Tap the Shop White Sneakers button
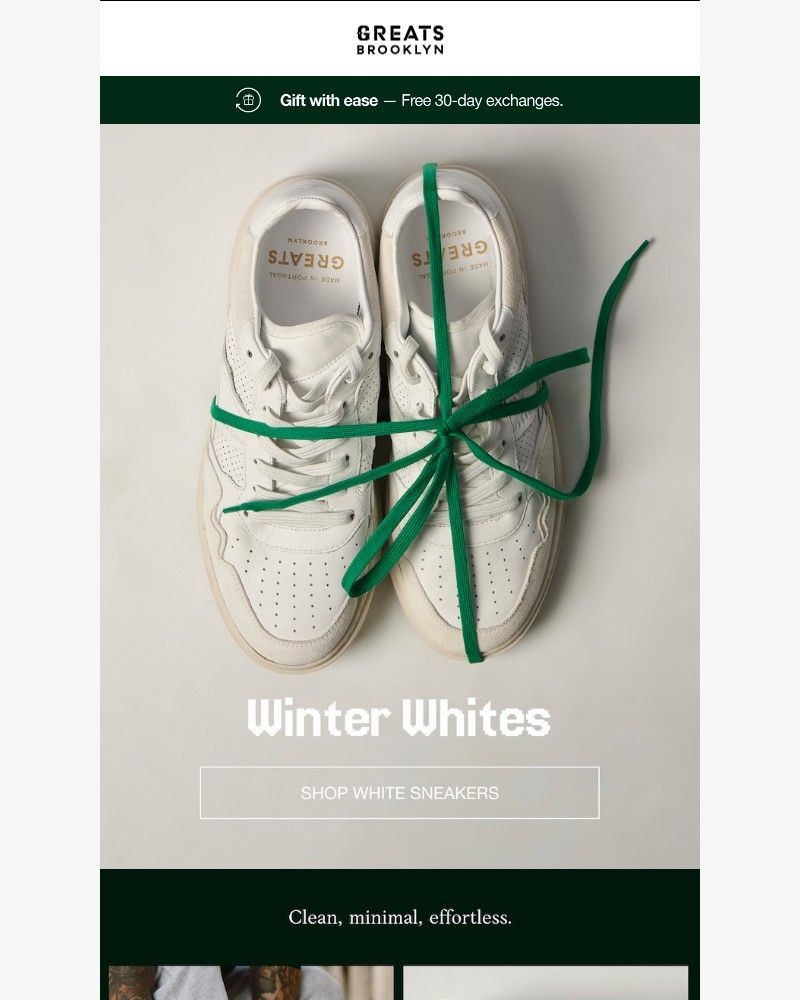 (399, 793)
